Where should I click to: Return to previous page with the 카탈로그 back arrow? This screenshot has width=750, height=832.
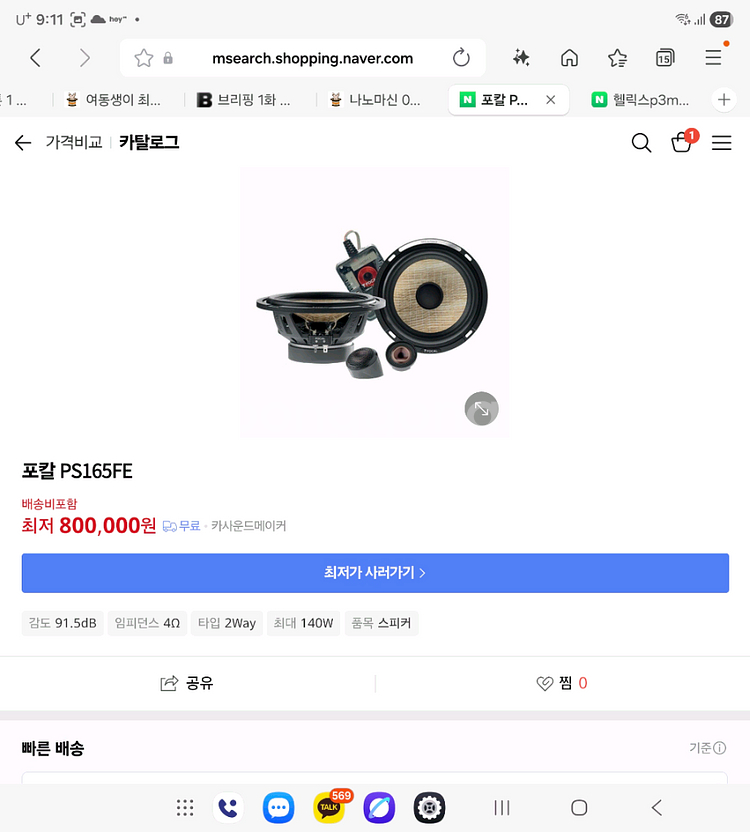click(x=23, y=143)
